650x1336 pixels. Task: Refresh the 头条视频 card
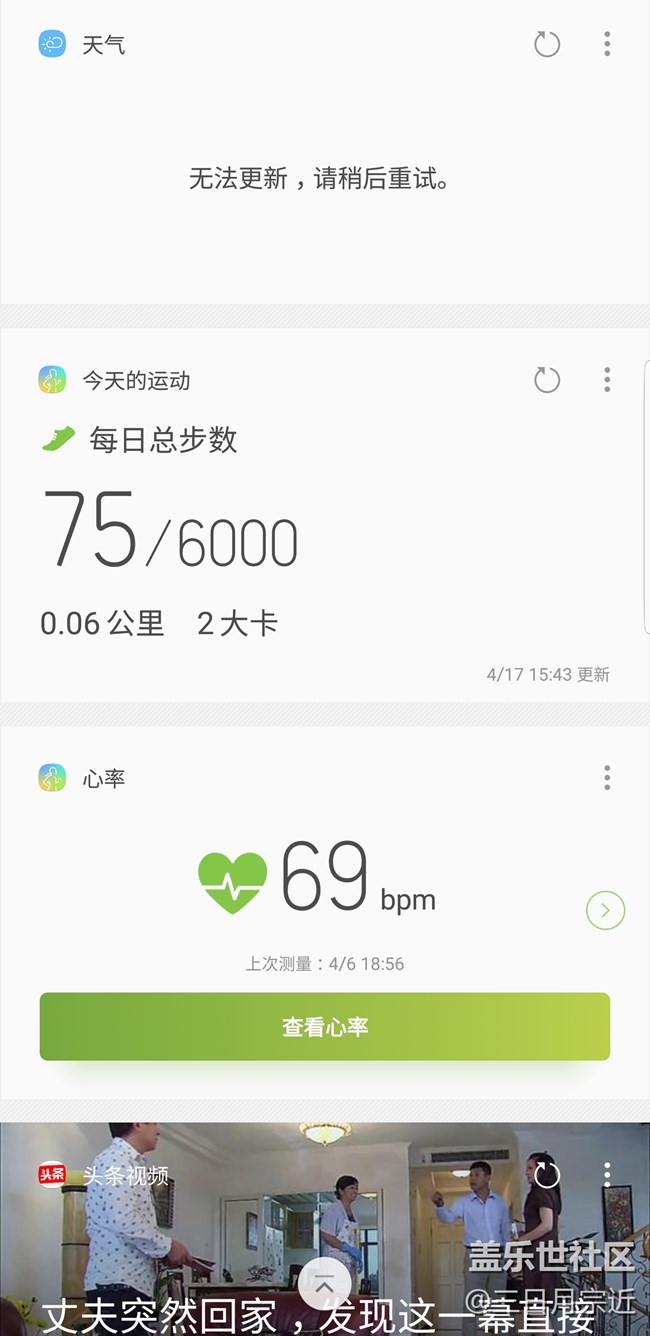point(547,1175)
